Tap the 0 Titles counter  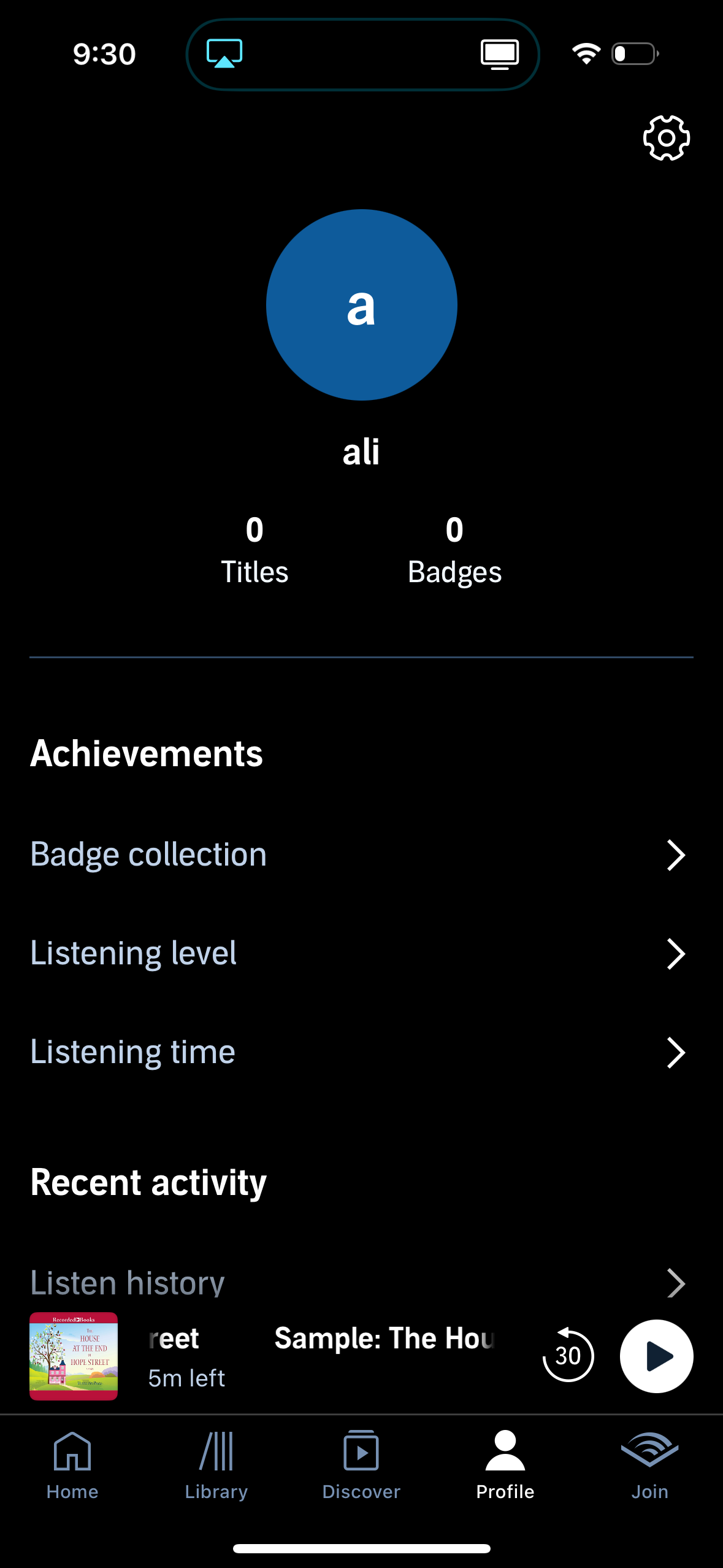click(x=254, y=549)
